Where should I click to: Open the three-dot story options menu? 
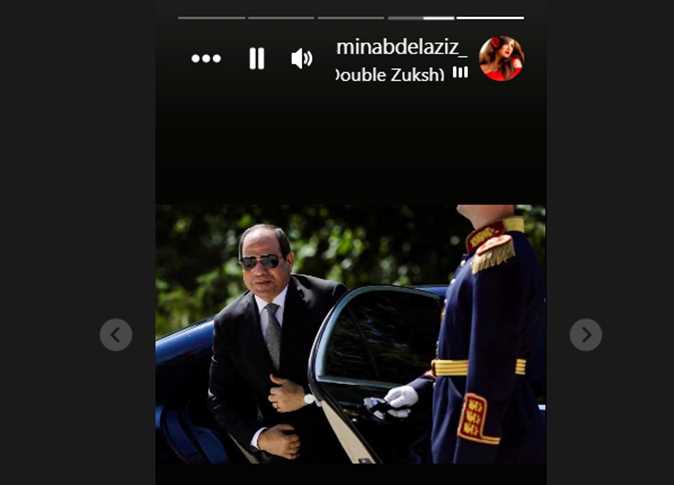click(x=206, y=59)
